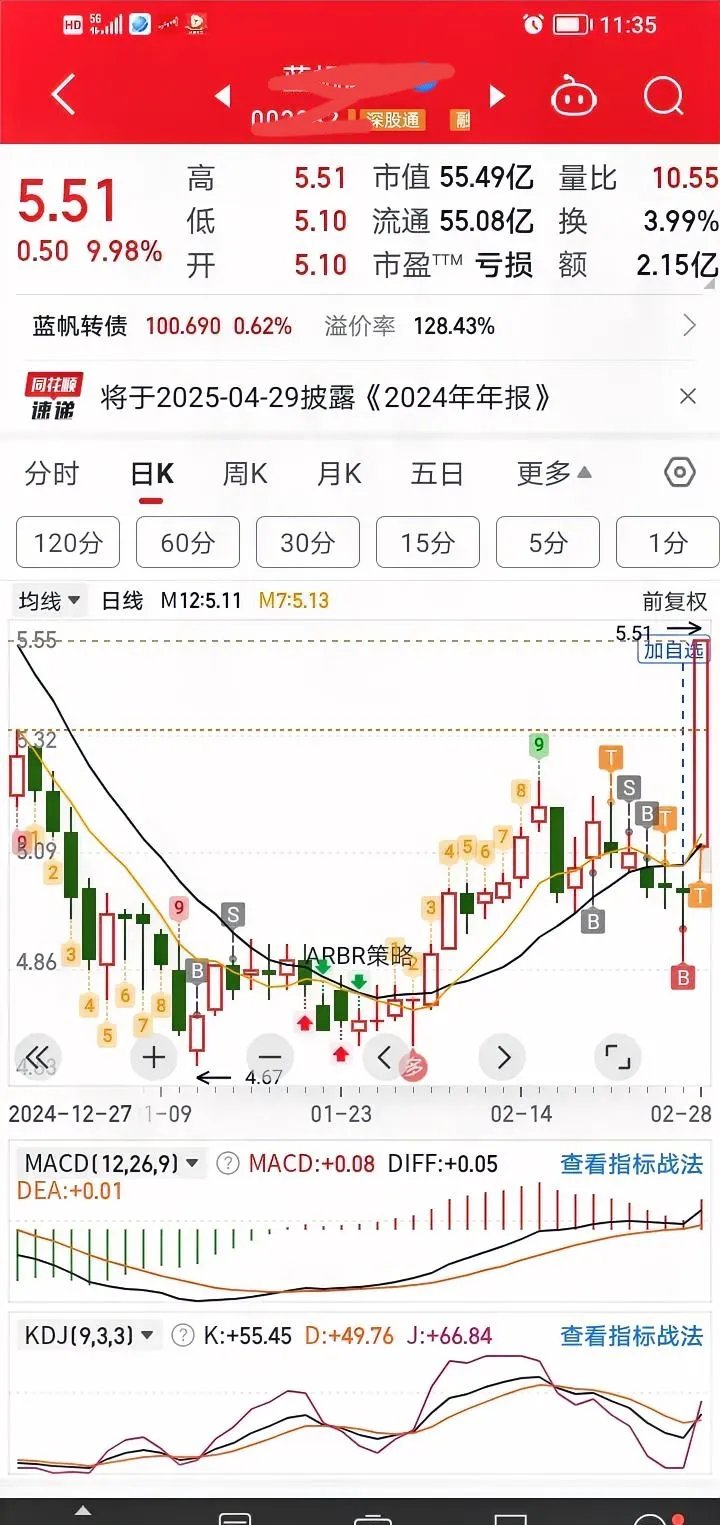Toggle 前复权 price adjustment mode
The width and height of the screenshot is (720, 1525).
point(676,600)
